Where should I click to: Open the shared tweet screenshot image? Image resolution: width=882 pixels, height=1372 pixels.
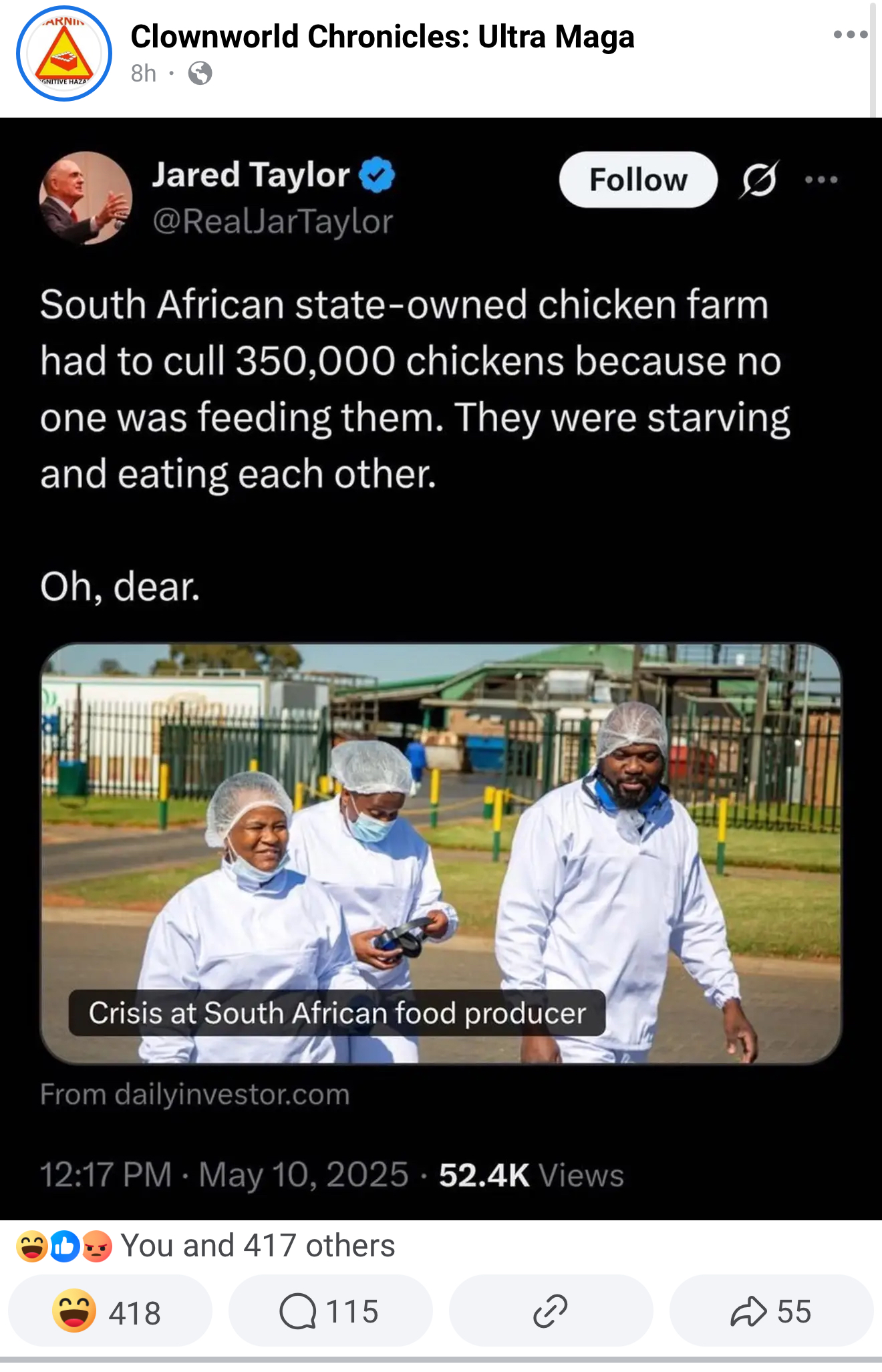[441, 668]
